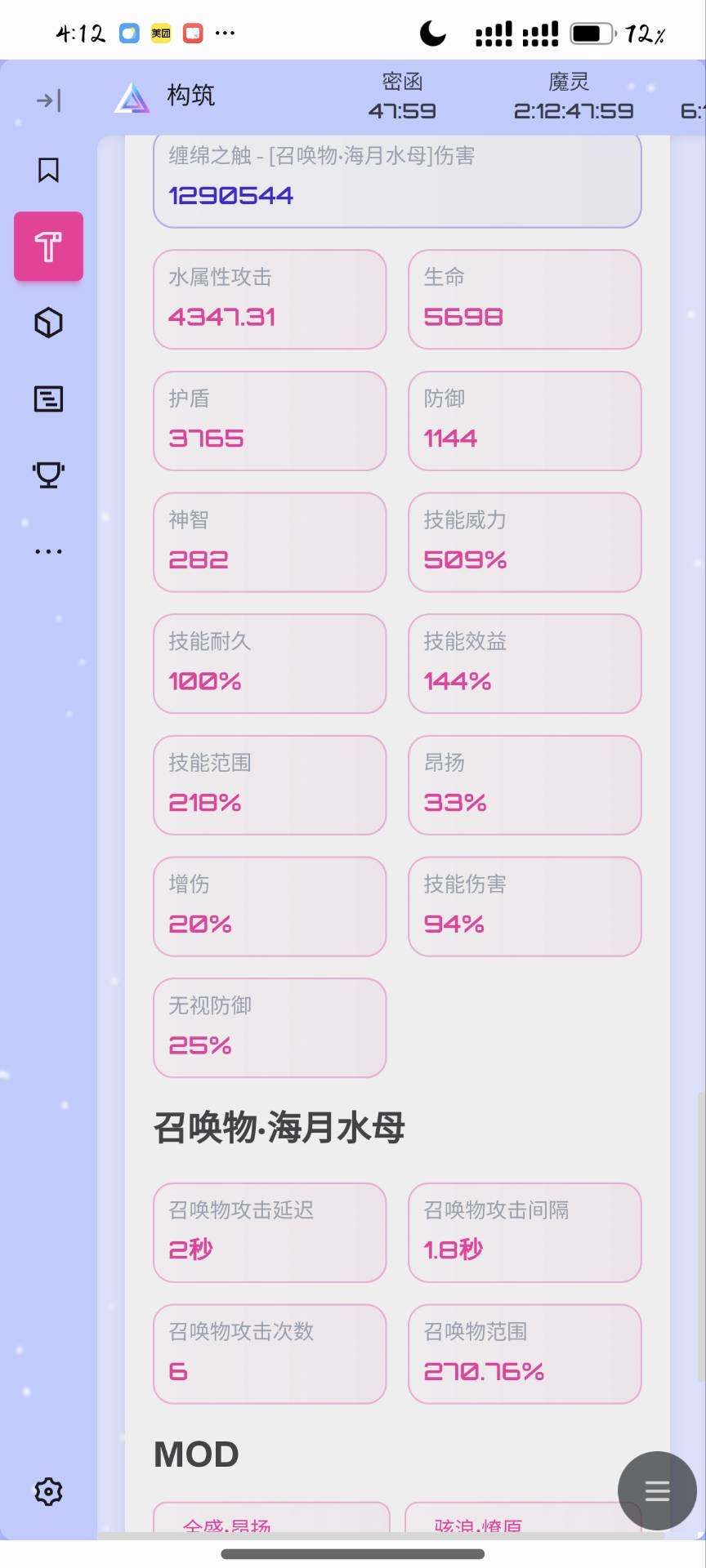The height and width of the screenshot is (1568, 706).
Task: Open the bookmark section in sidebar
Action: click(48, 171)
